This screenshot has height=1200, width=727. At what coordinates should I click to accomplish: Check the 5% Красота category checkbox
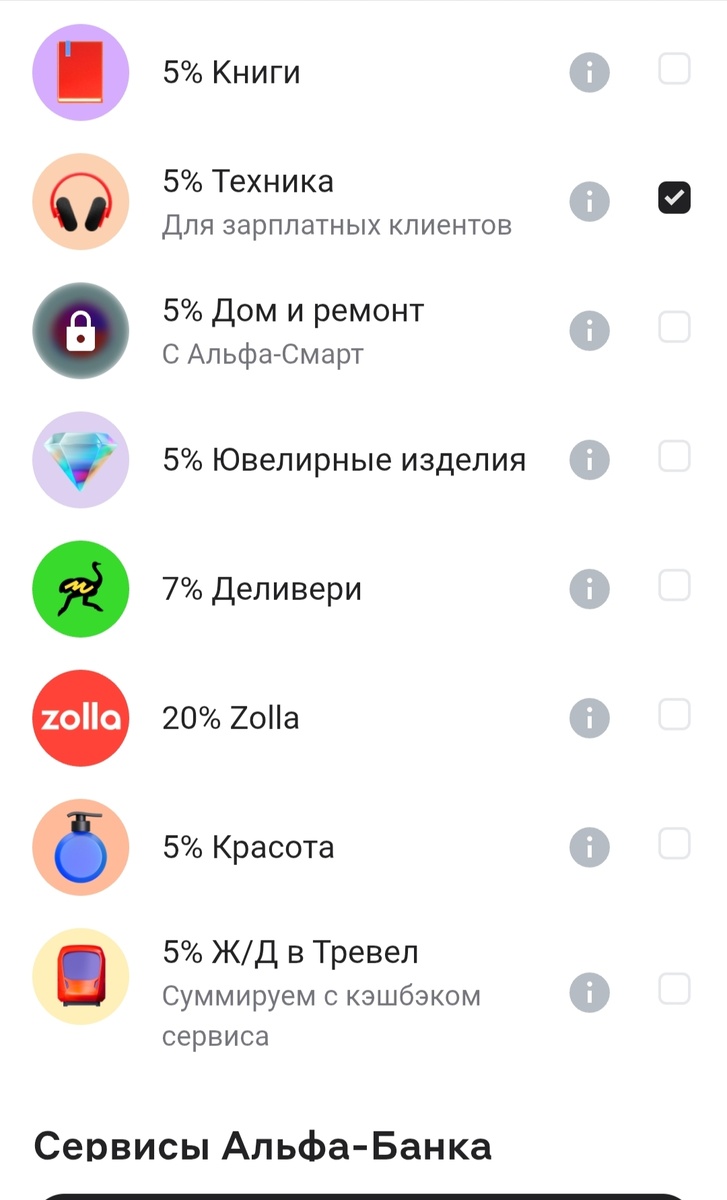coord(675,847)
